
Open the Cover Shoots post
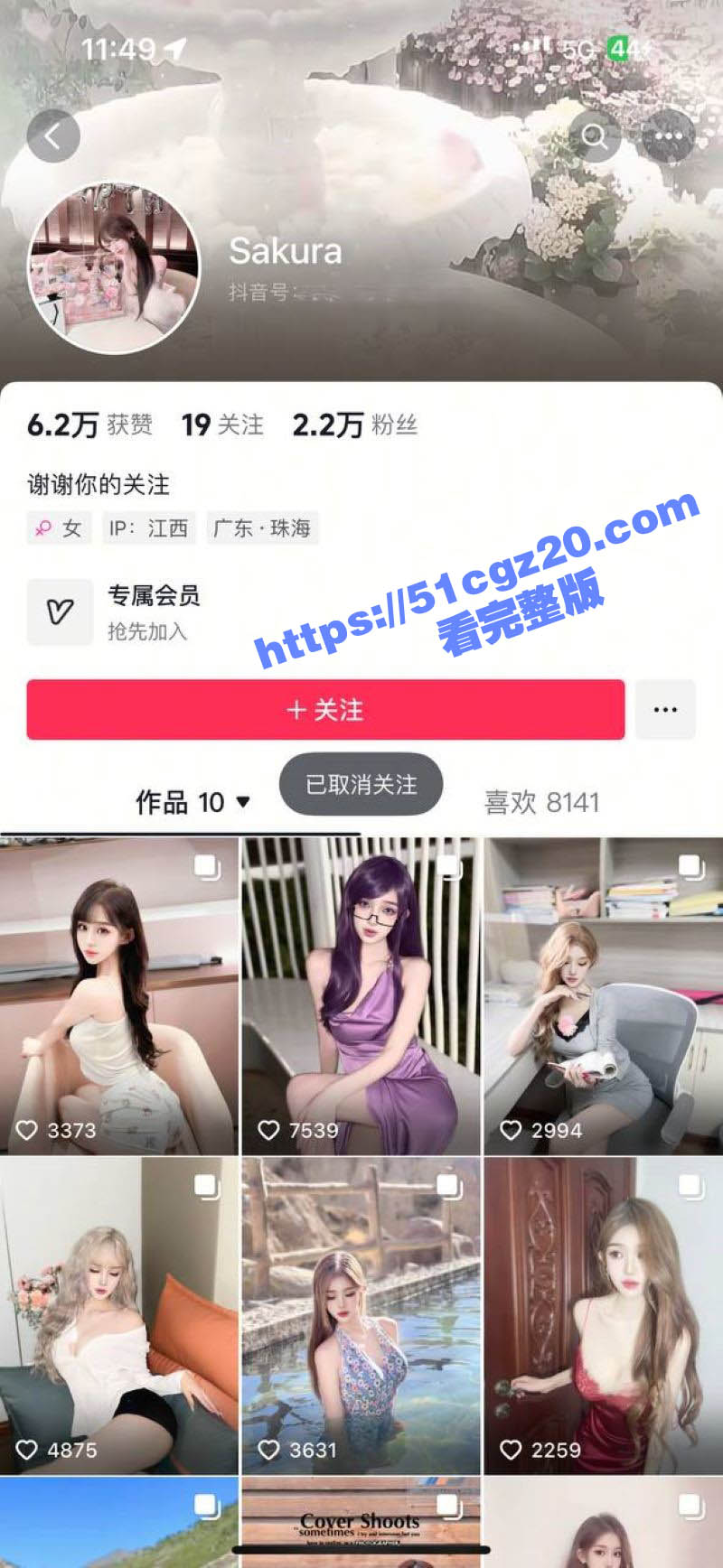tap(361, 1523)
